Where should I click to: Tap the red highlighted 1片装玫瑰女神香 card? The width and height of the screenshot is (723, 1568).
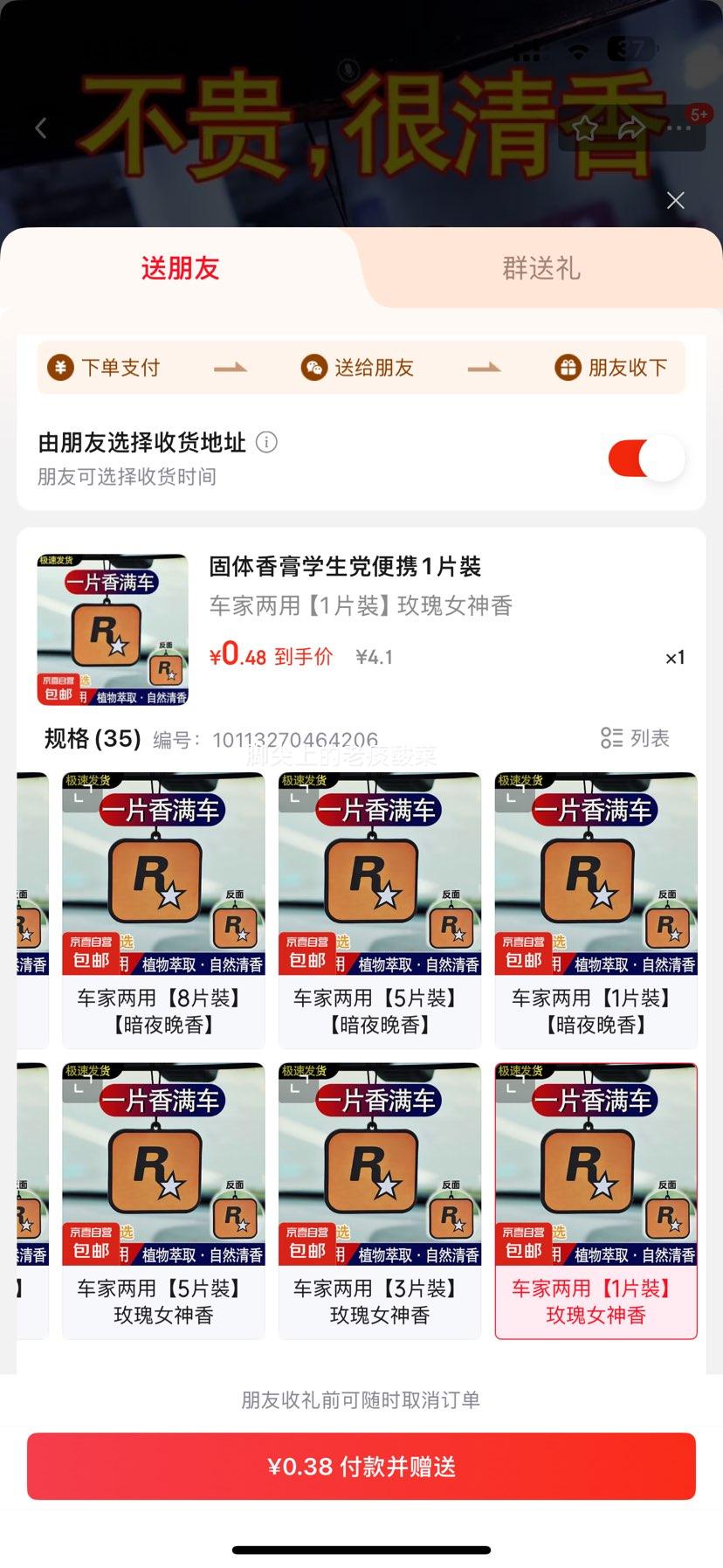pyautogui.click(x=596, y=1197)
